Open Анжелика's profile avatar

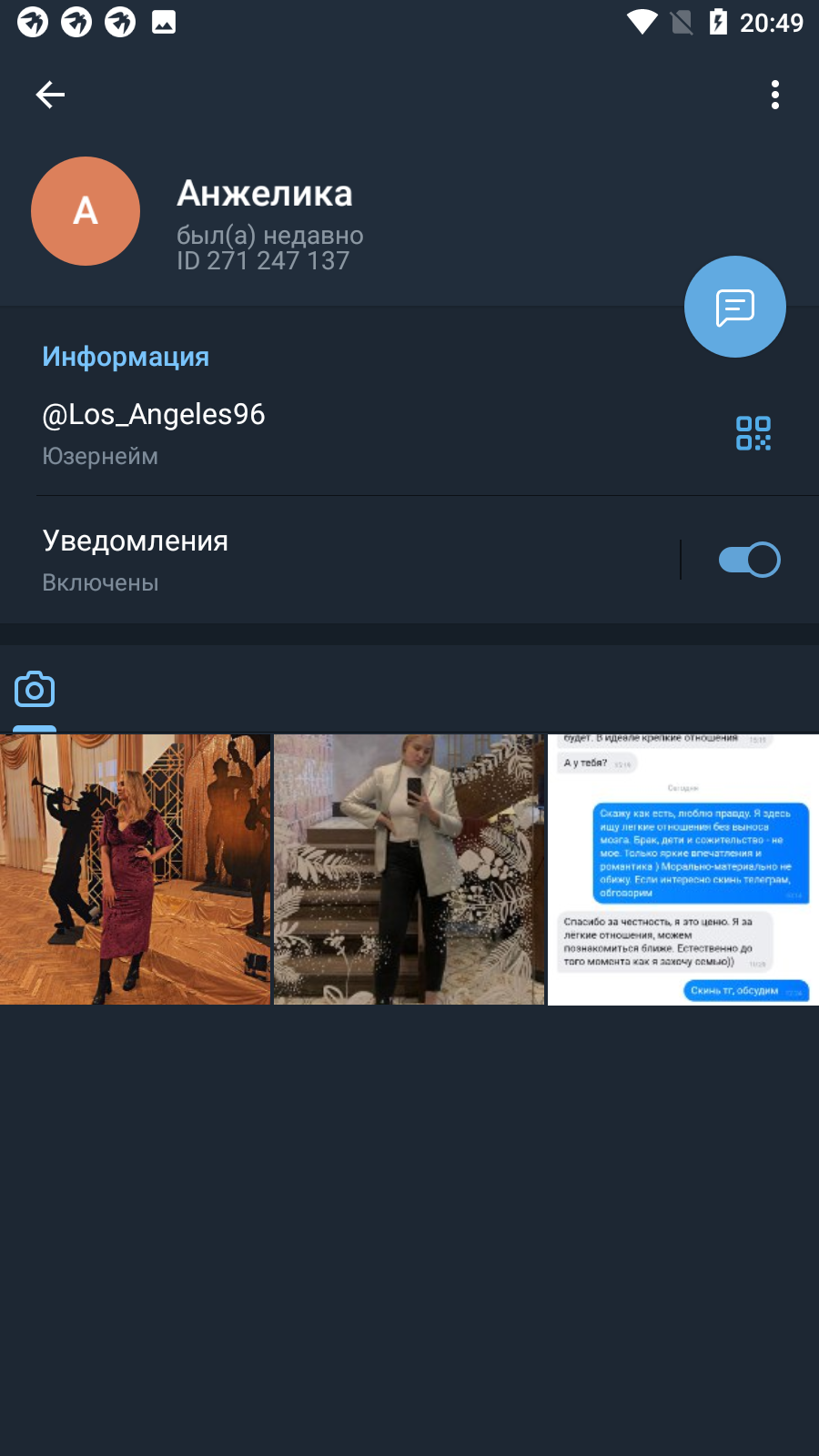[86, 211]
